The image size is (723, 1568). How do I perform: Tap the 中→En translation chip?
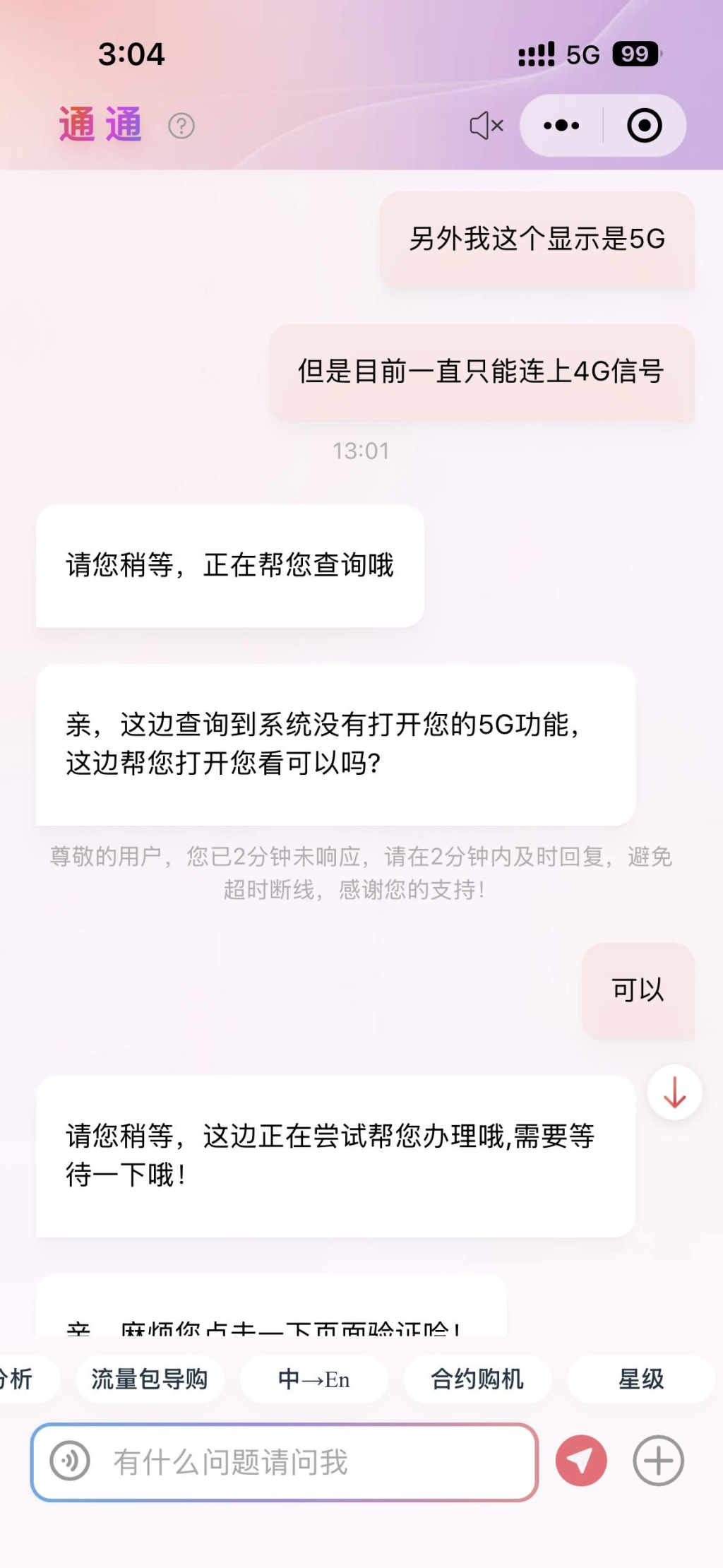point(314,1379)
